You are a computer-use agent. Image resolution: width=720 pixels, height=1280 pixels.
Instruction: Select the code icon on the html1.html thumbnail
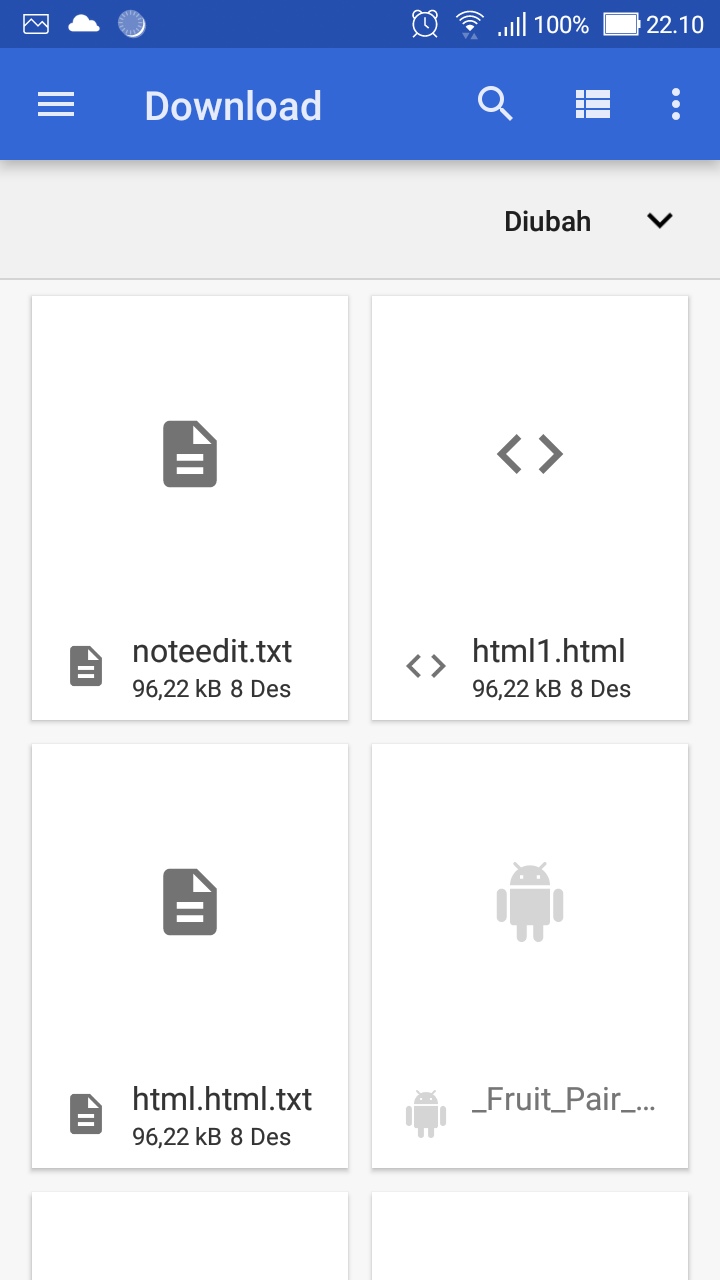point(530,454)
